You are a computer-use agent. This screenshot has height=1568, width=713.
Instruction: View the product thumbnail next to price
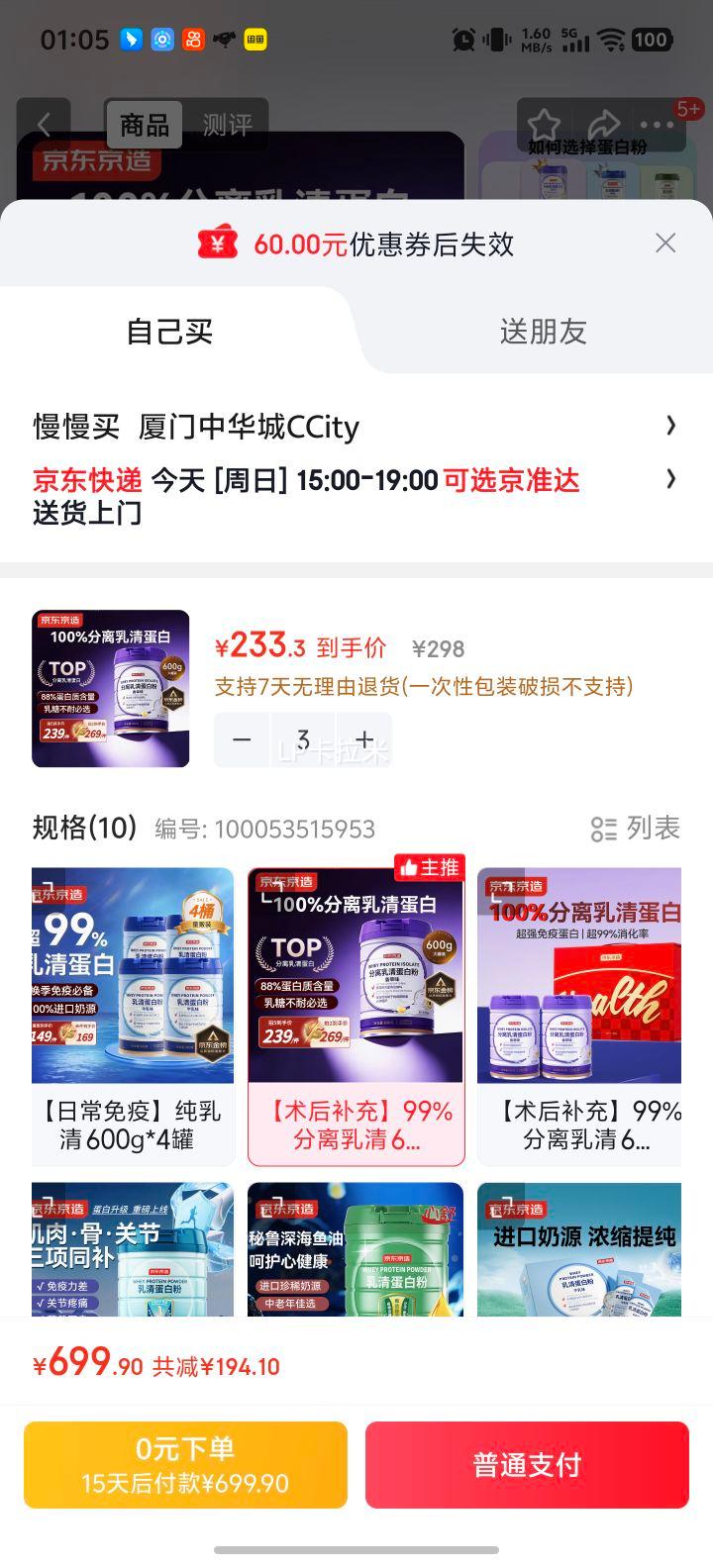tap(110, 687)
